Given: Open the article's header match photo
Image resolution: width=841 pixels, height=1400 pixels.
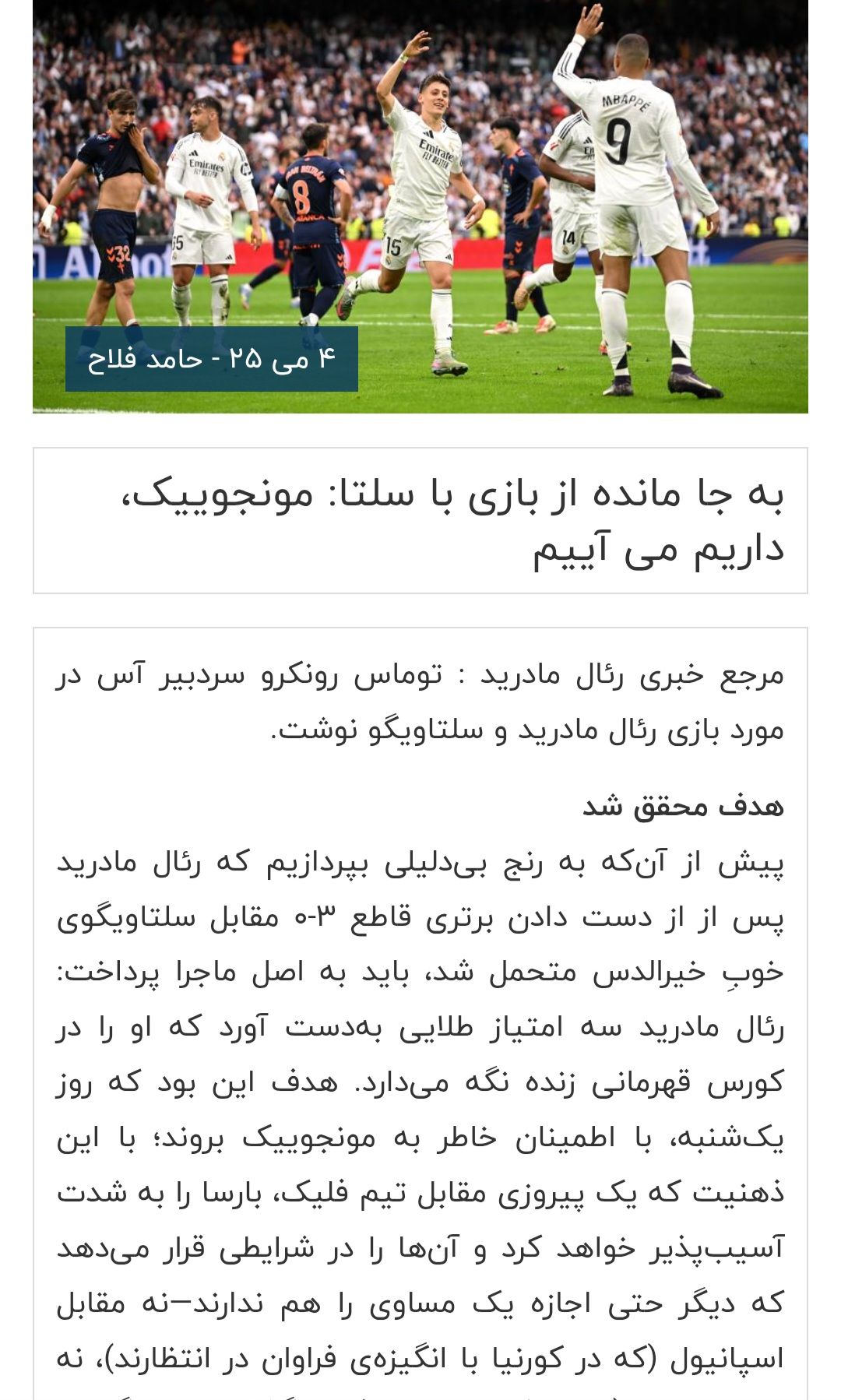Looking at the screenshot, I should [x=420, y=206].
